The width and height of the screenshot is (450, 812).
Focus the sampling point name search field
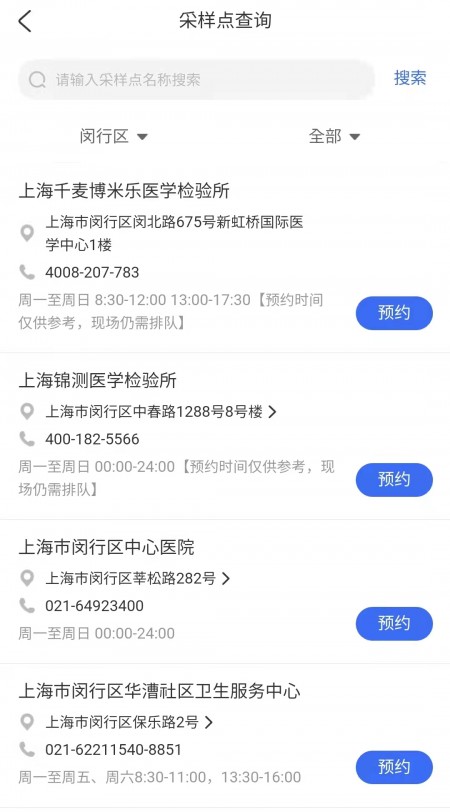click(196, 80)
